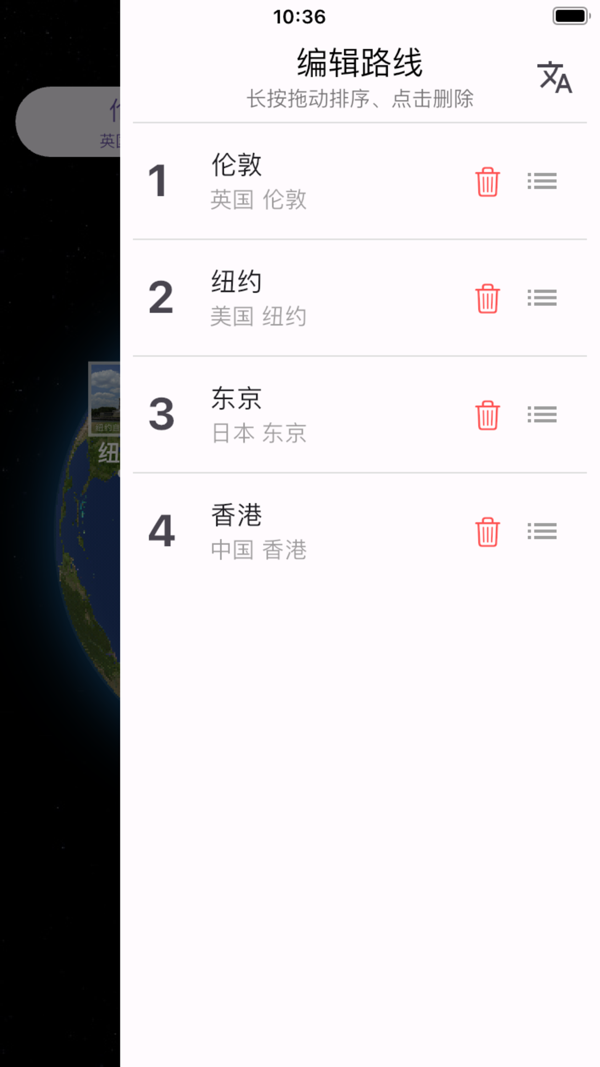Select the 东京 route row
Viewport: 600px width, 1067px height.
[x=300, y=415]
